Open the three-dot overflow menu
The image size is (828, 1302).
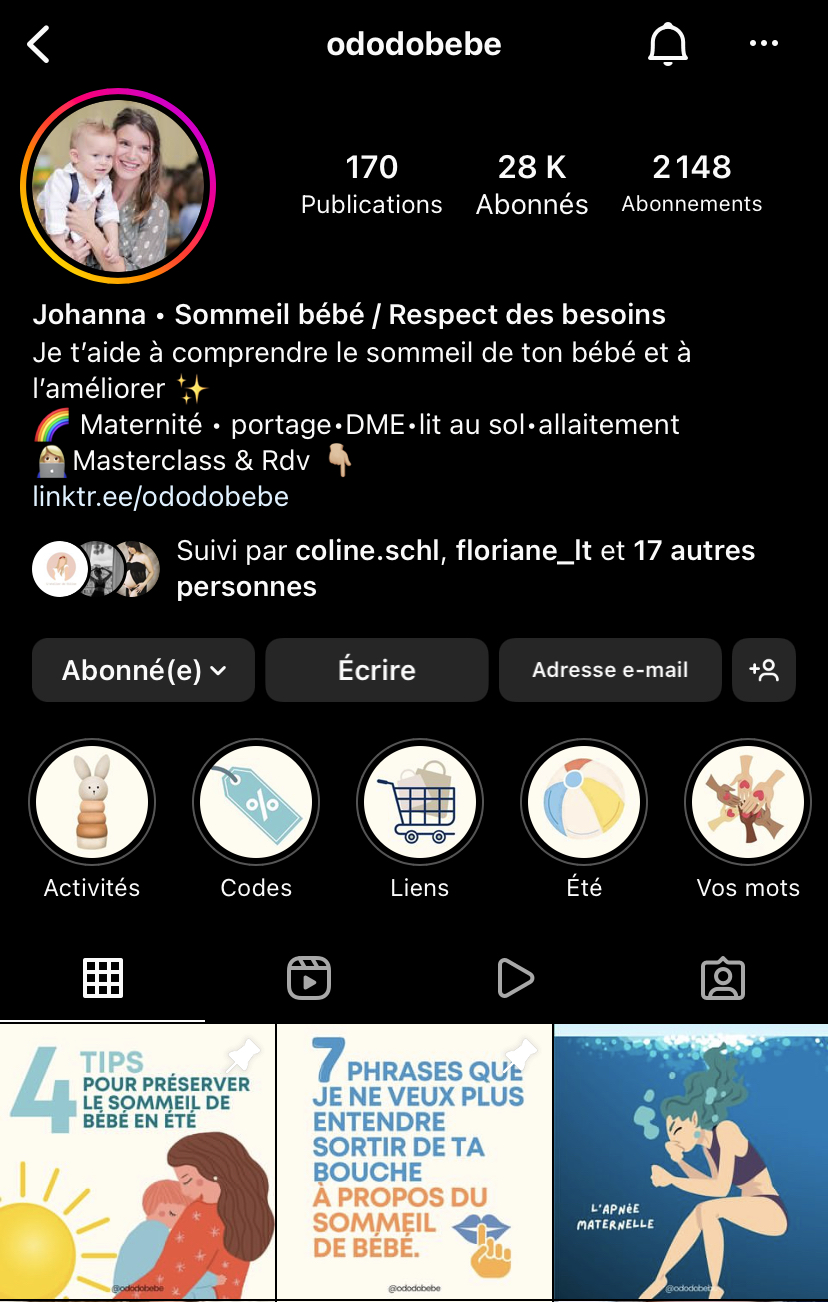(x=763, y=44)
